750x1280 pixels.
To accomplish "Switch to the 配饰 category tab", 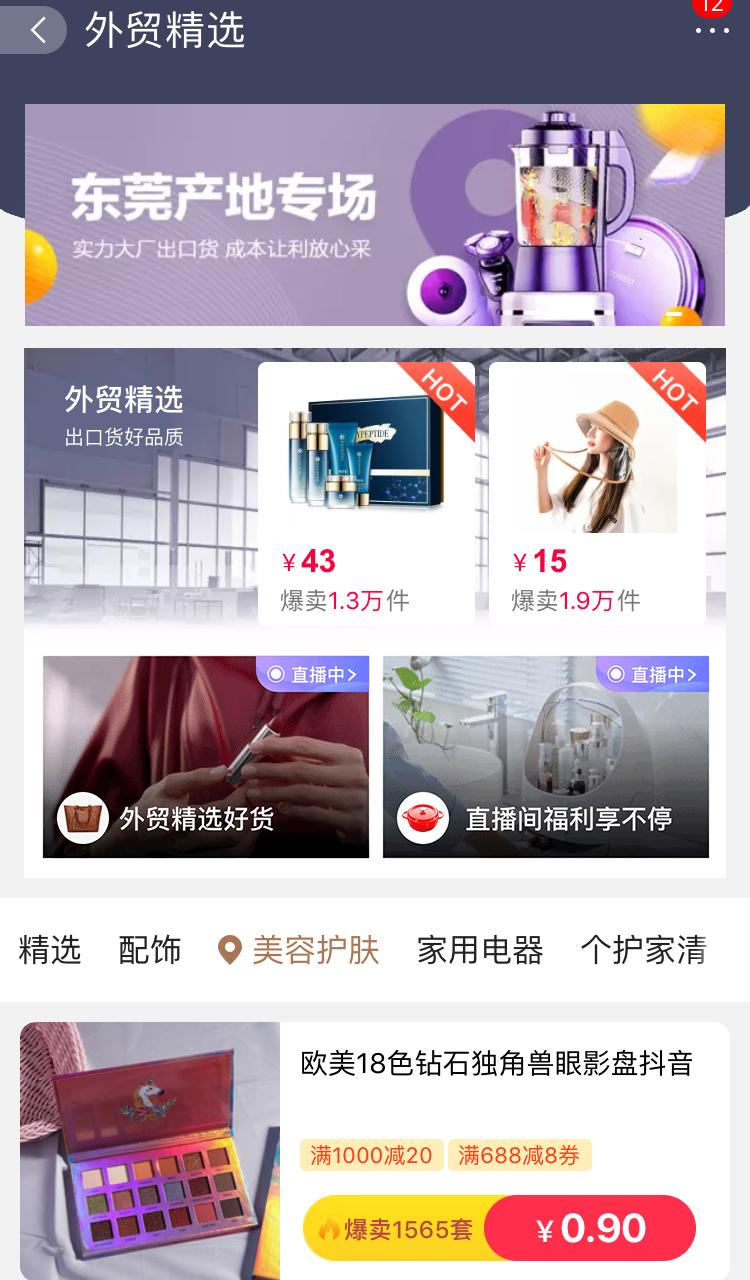I will (x=150, y=951).
